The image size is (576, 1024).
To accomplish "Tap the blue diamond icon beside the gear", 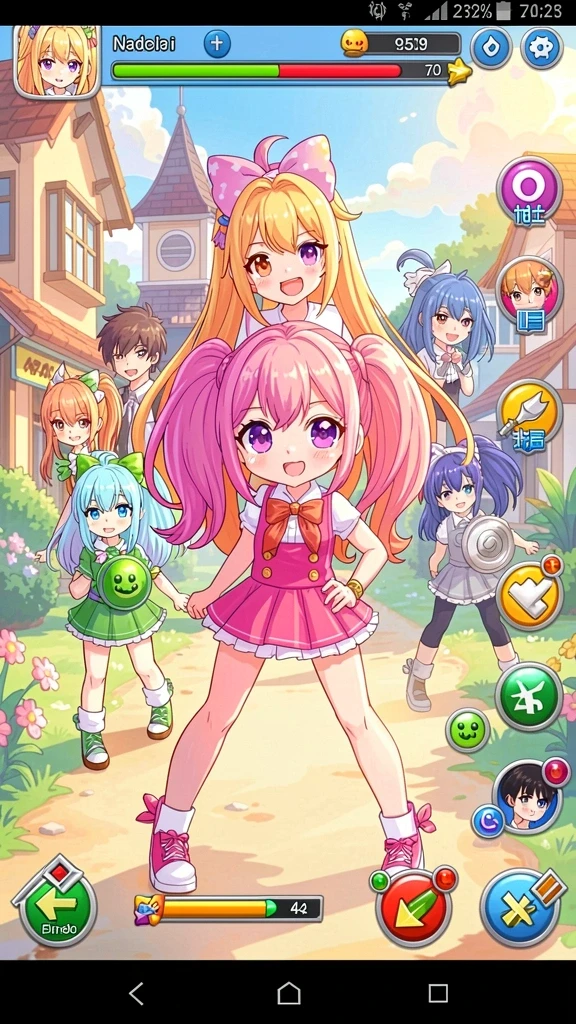I will click(491, 48).
